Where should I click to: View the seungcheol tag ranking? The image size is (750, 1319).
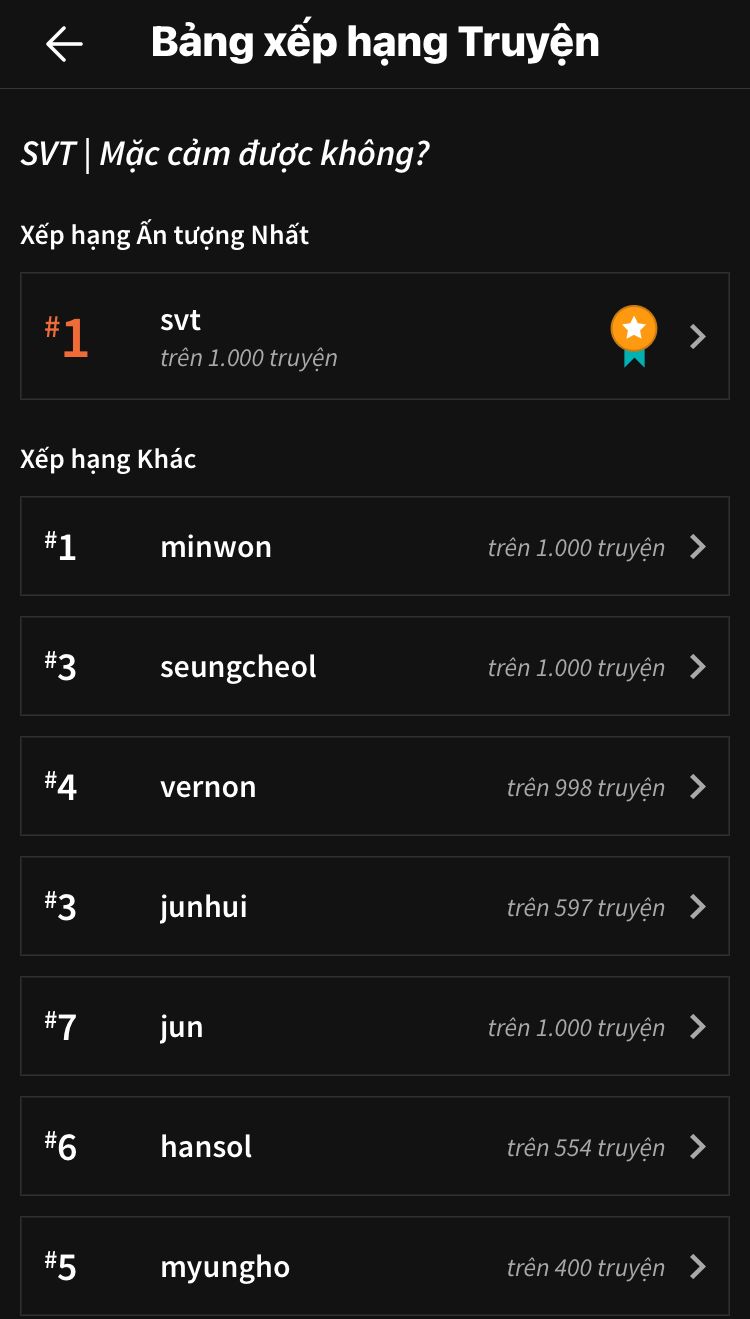(x=374, y=666)
